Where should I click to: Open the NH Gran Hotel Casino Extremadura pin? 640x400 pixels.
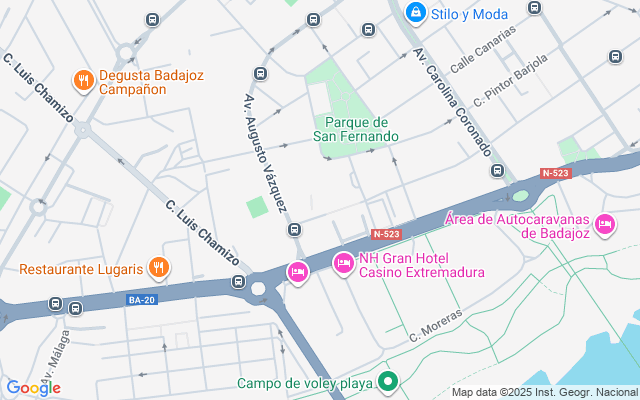pyautogui.click(x=343, y=263)
